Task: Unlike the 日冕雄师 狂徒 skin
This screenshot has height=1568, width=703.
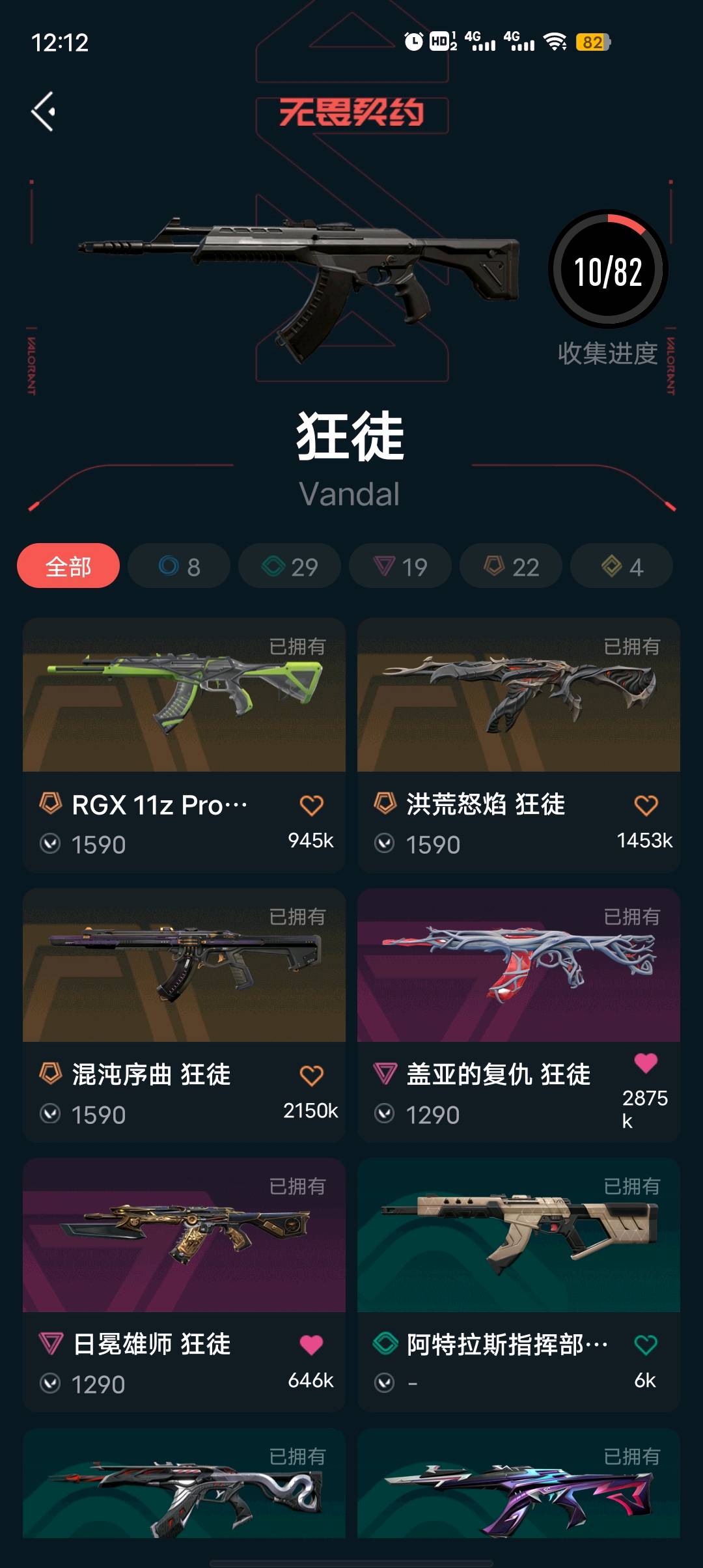Action: 311,1345
